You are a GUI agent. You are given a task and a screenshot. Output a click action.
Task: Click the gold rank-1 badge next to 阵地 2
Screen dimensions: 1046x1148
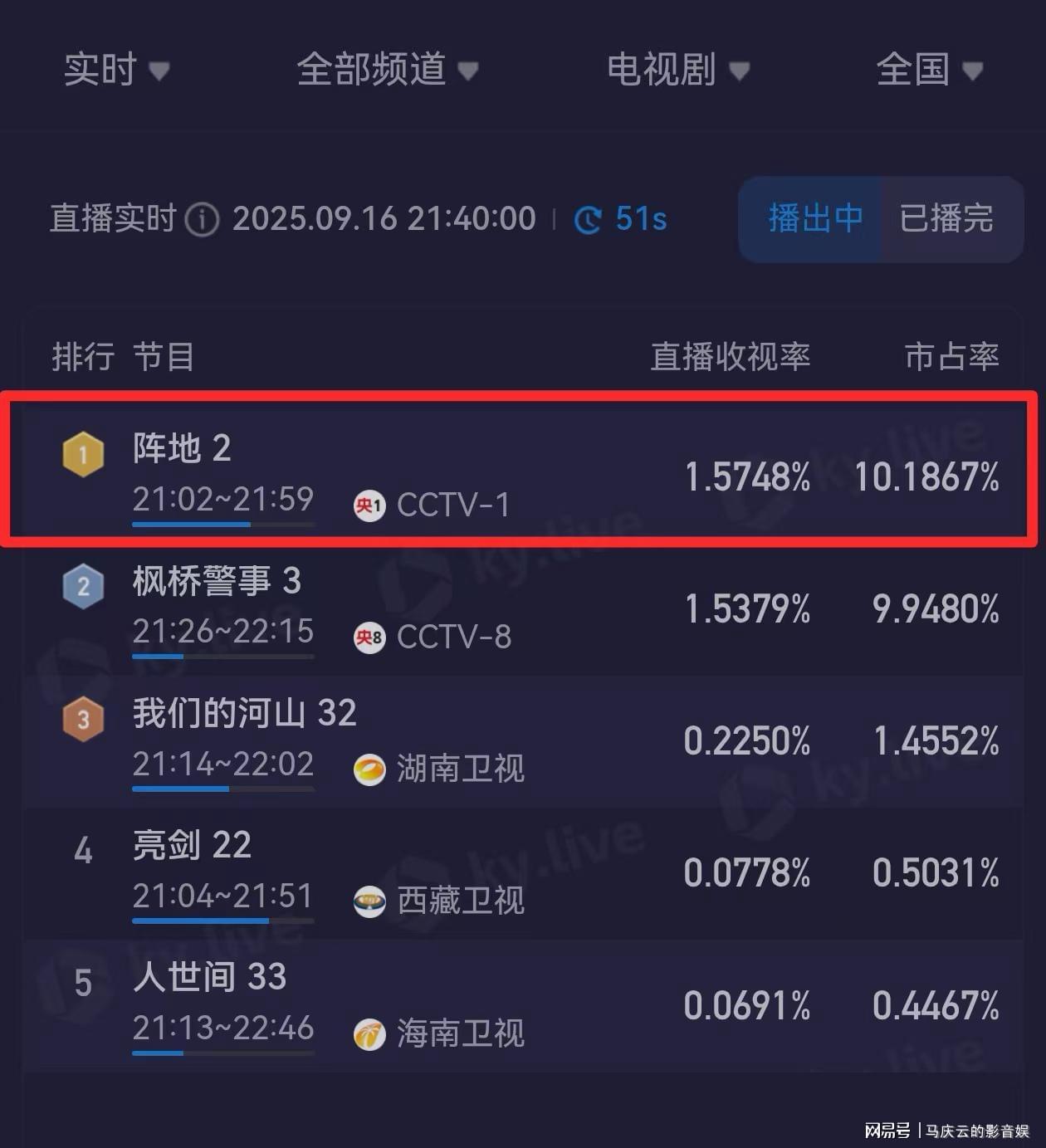click(83, 453)
